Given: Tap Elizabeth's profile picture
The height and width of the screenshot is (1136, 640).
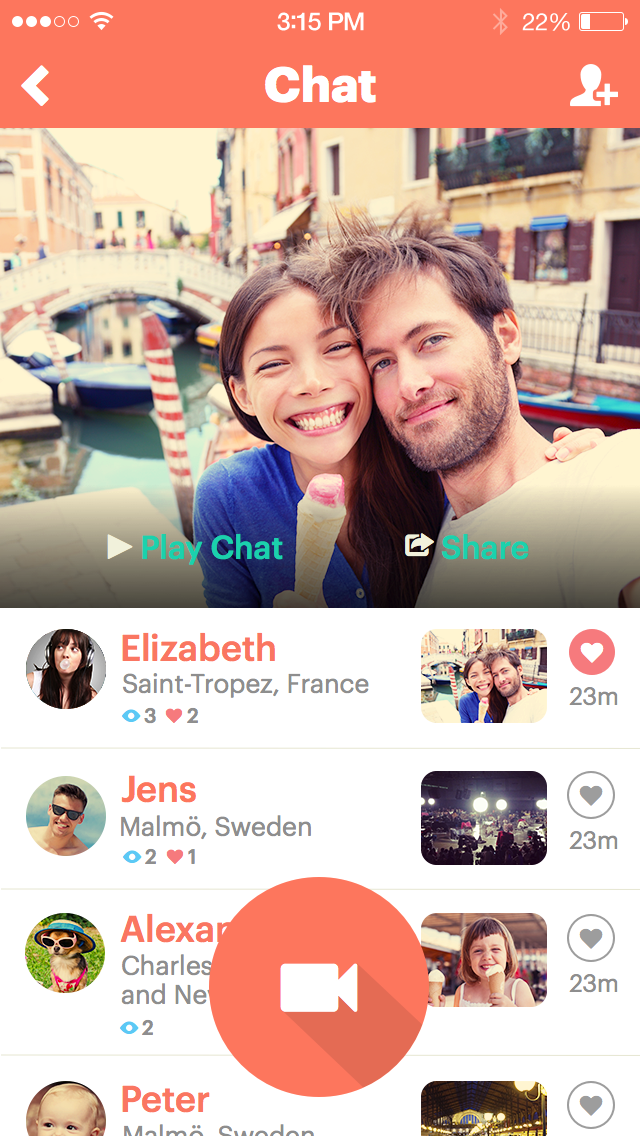Looking at the screenshot, I should [x=66, y=669].
